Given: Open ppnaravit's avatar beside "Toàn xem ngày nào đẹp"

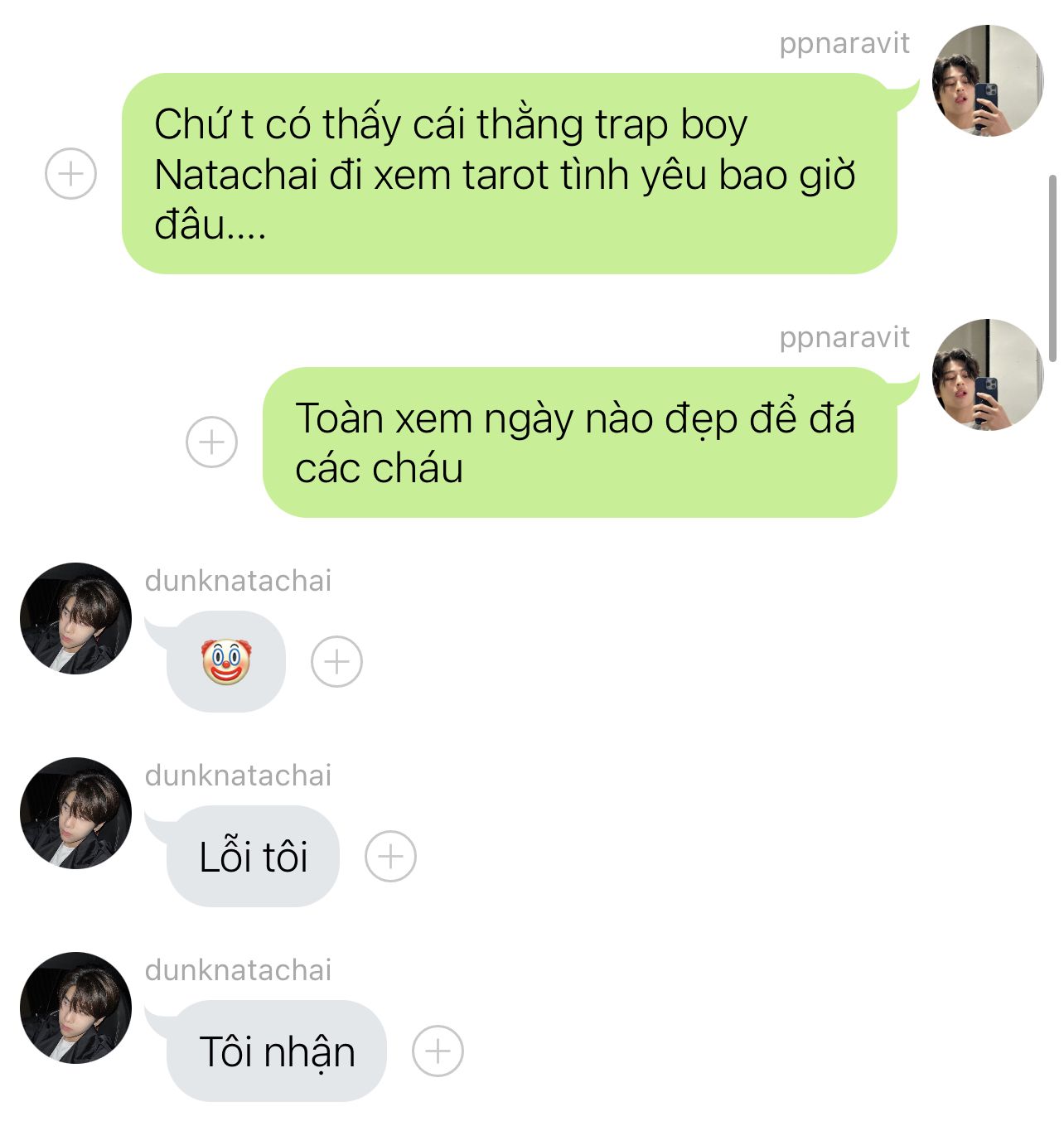Looking at the screenshot, I should coord(988,375).
